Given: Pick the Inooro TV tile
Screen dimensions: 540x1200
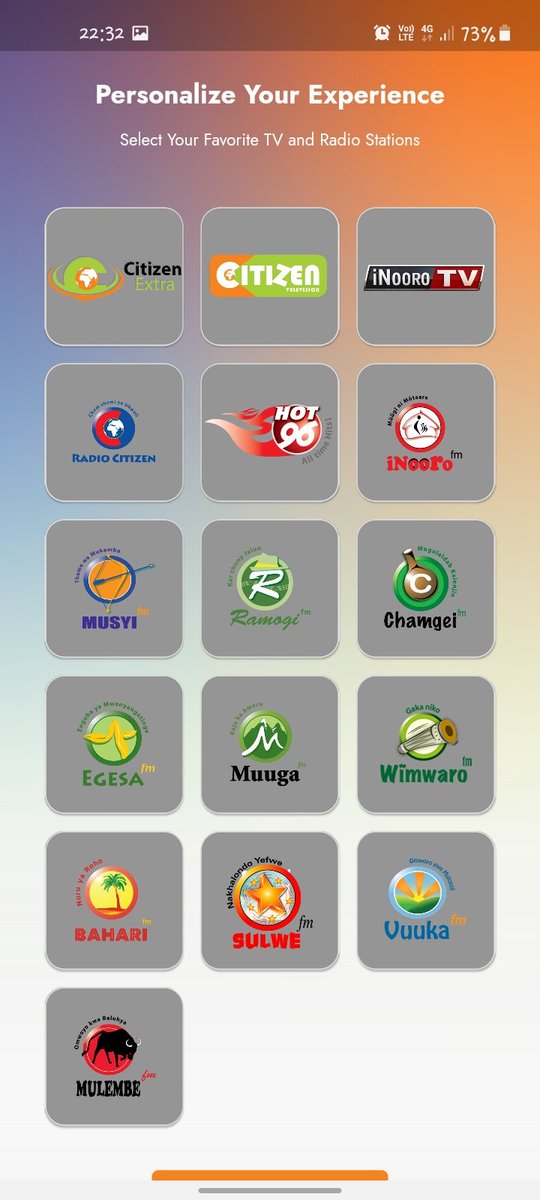Looking at the screenshot, I should 426,276.
